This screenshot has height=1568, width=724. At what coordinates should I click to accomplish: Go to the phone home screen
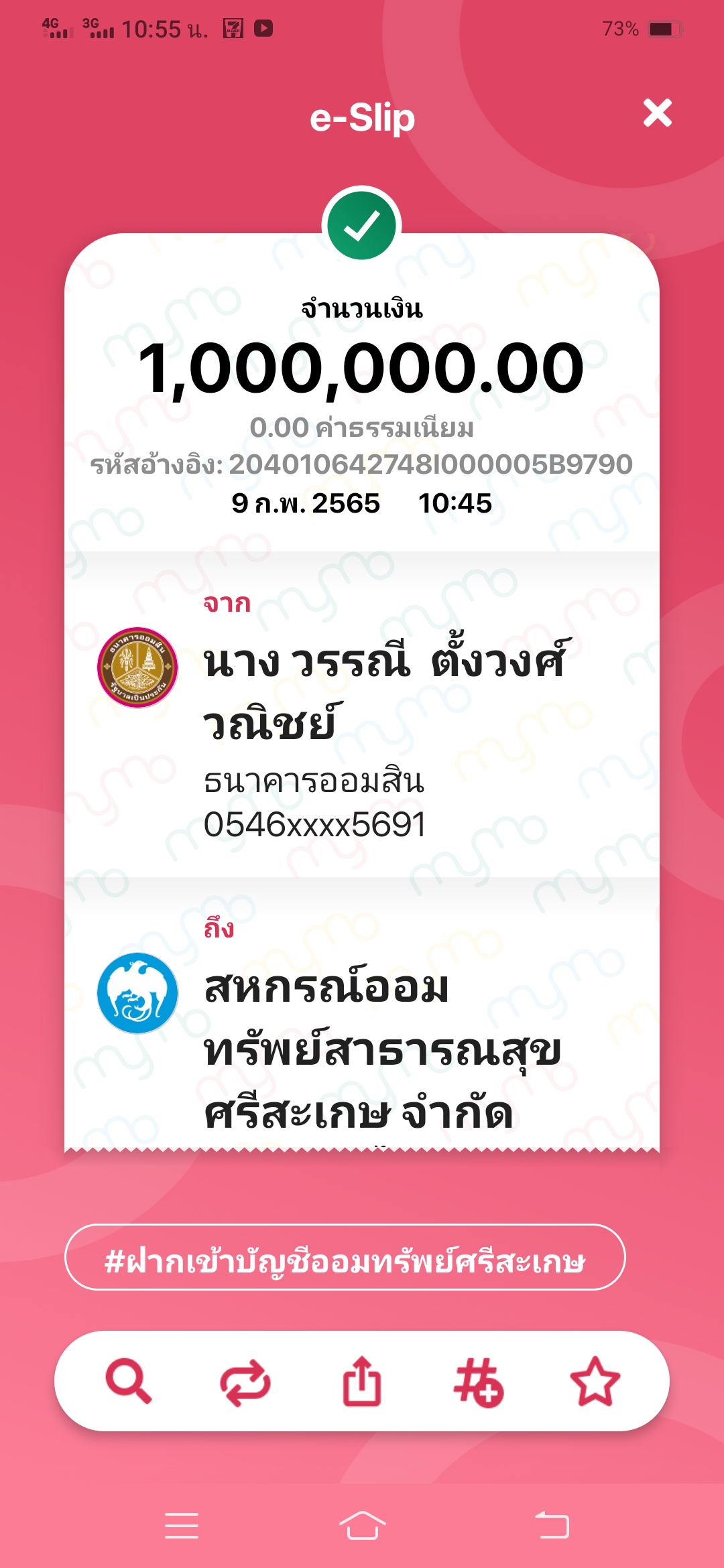point(362,1526)
